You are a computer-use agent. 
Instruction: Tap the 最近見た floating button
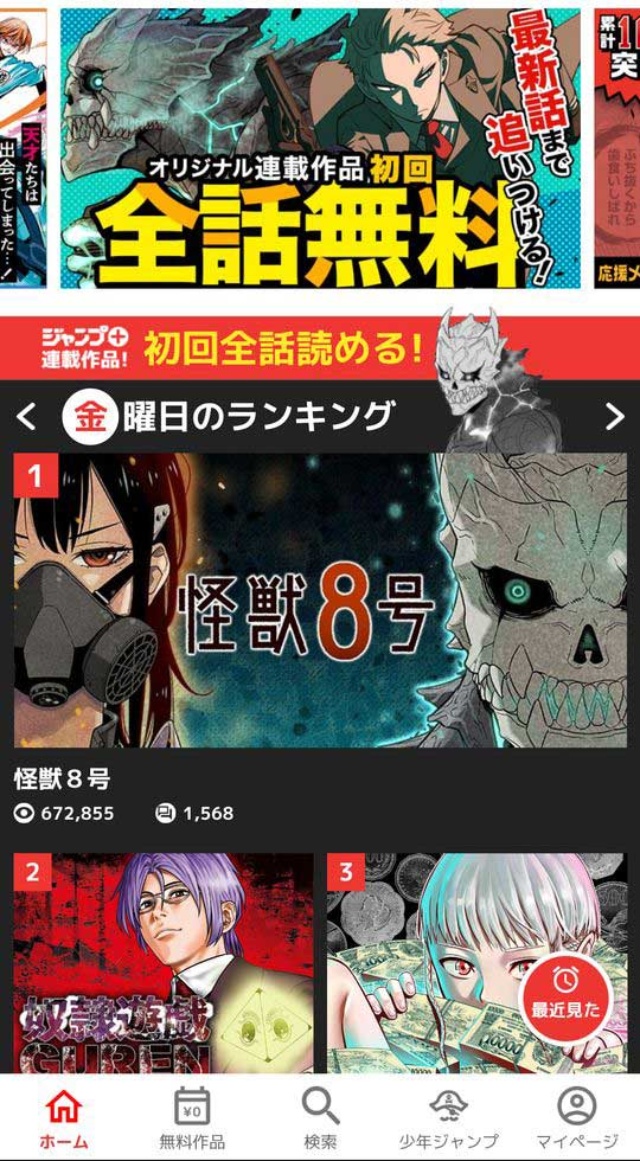point(565,995)
